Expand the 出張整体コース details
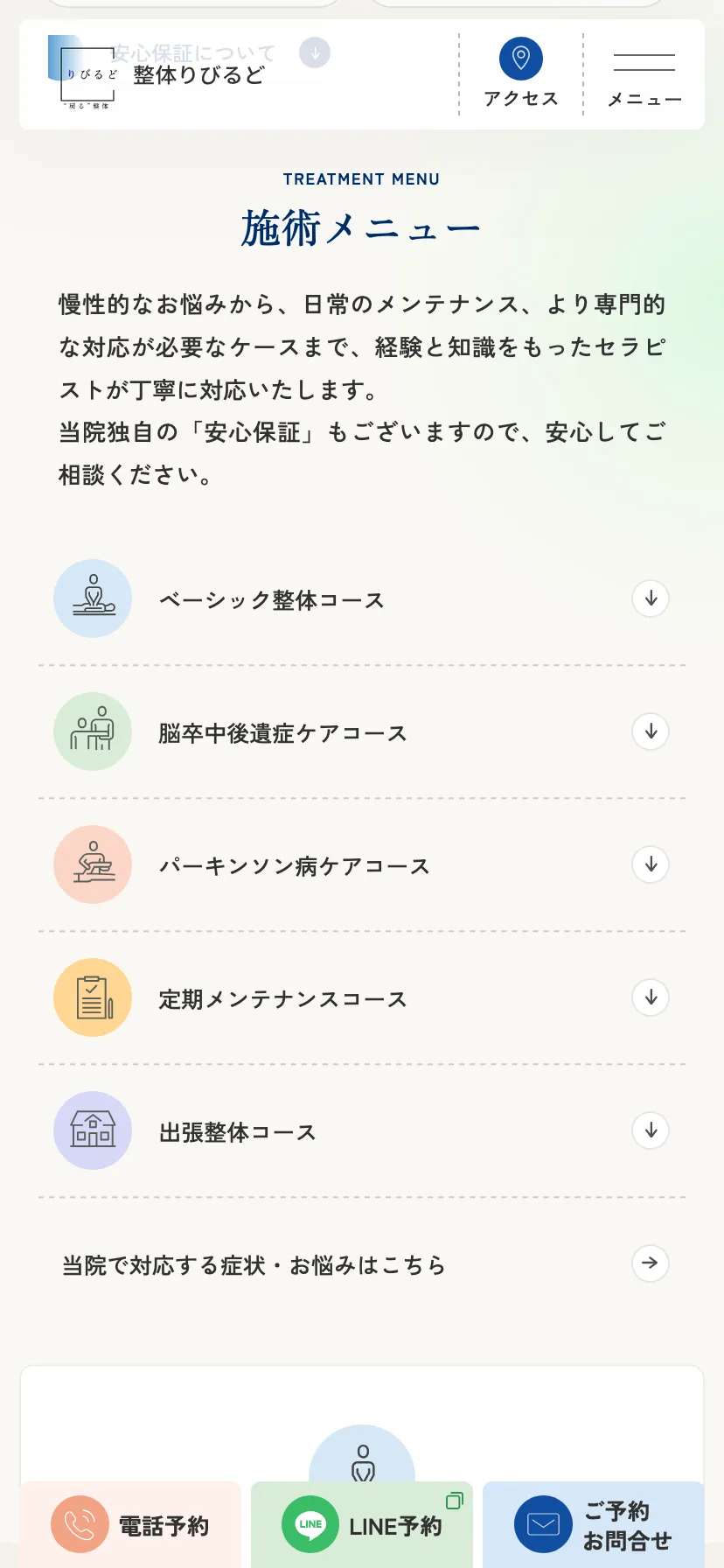 650,1130
